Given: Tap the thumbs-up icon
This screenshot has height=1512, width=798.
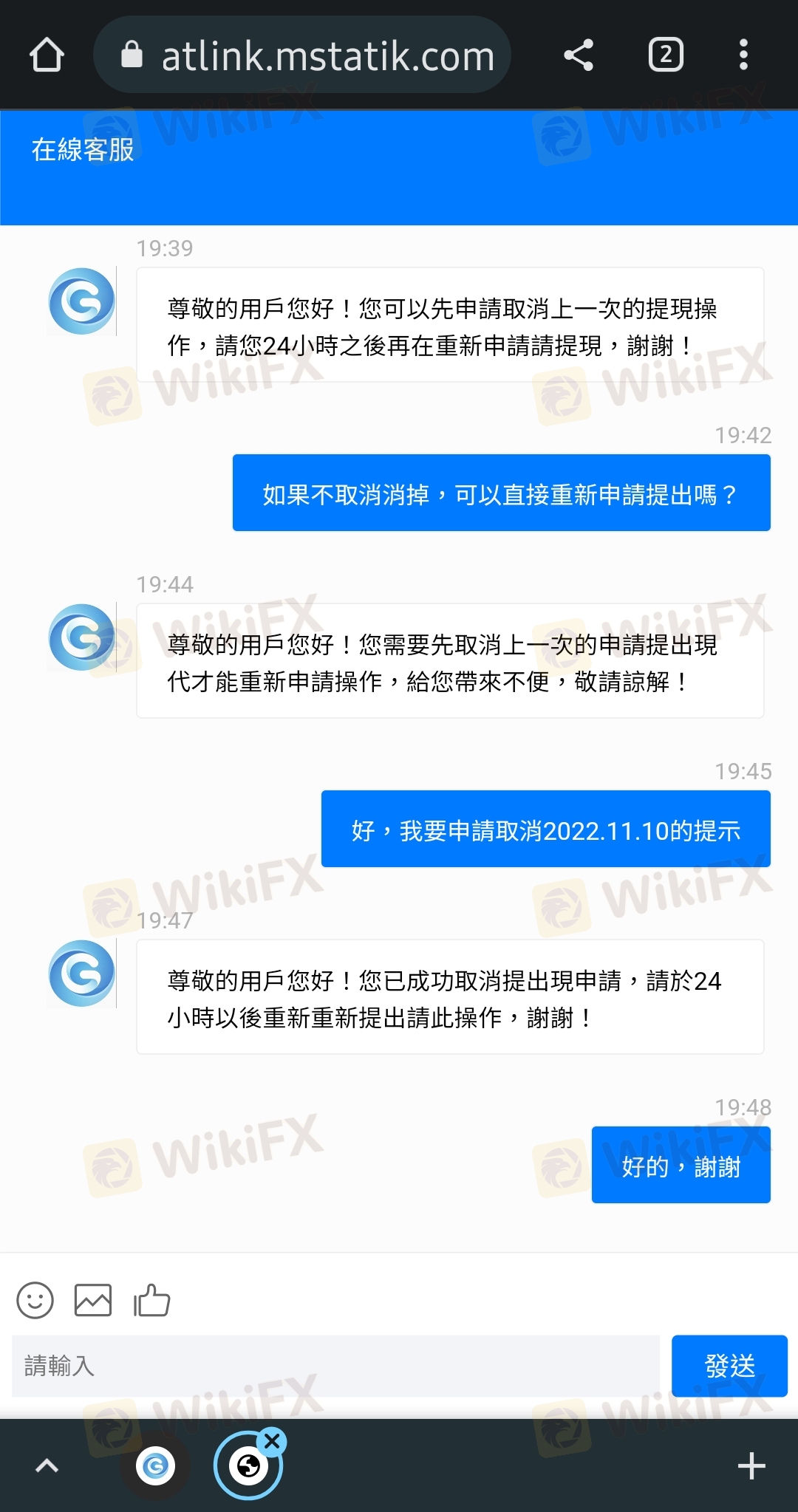Looking at the screenshot, I should 151,1300.
